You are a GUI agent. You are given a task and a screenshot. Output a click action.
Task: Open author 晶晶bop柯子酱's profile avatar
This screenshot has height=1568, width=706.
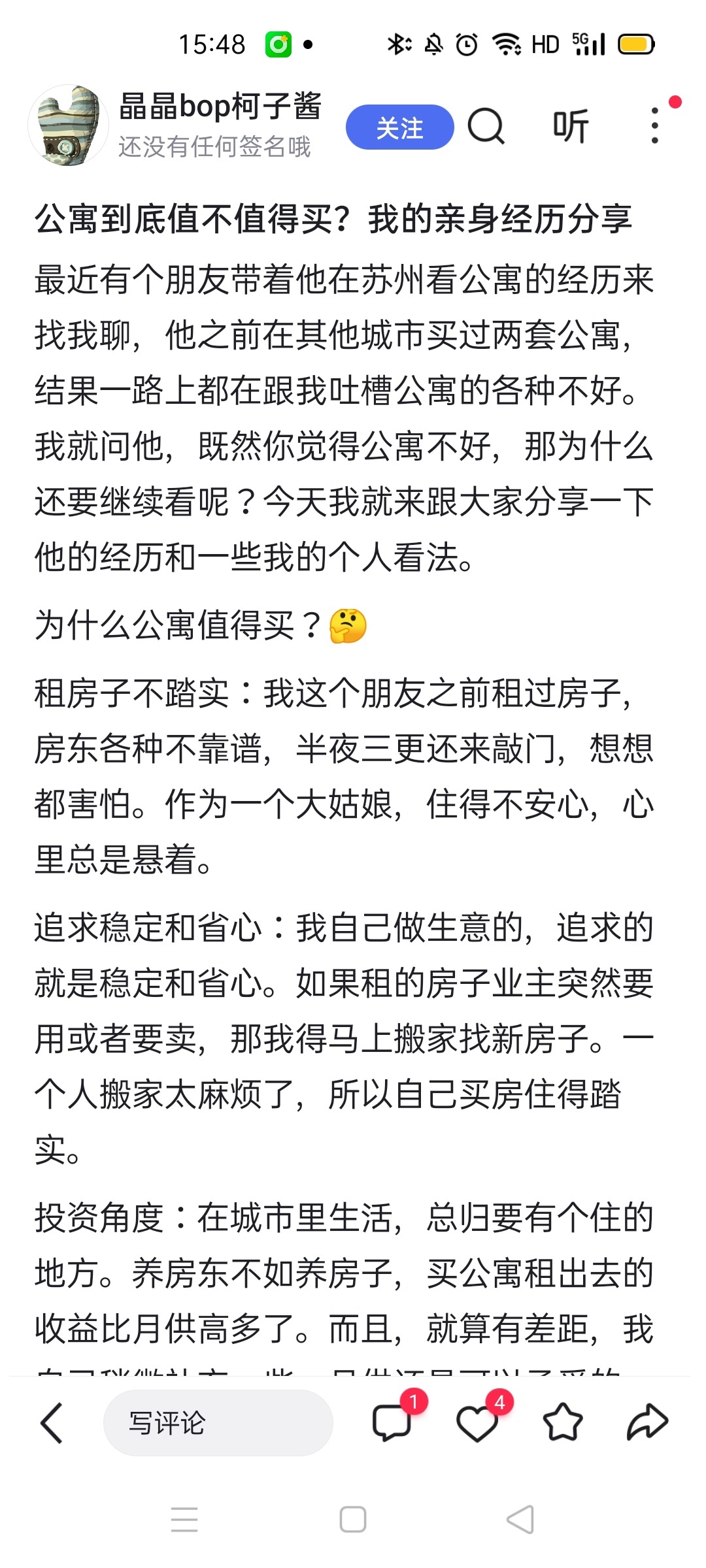68,125
